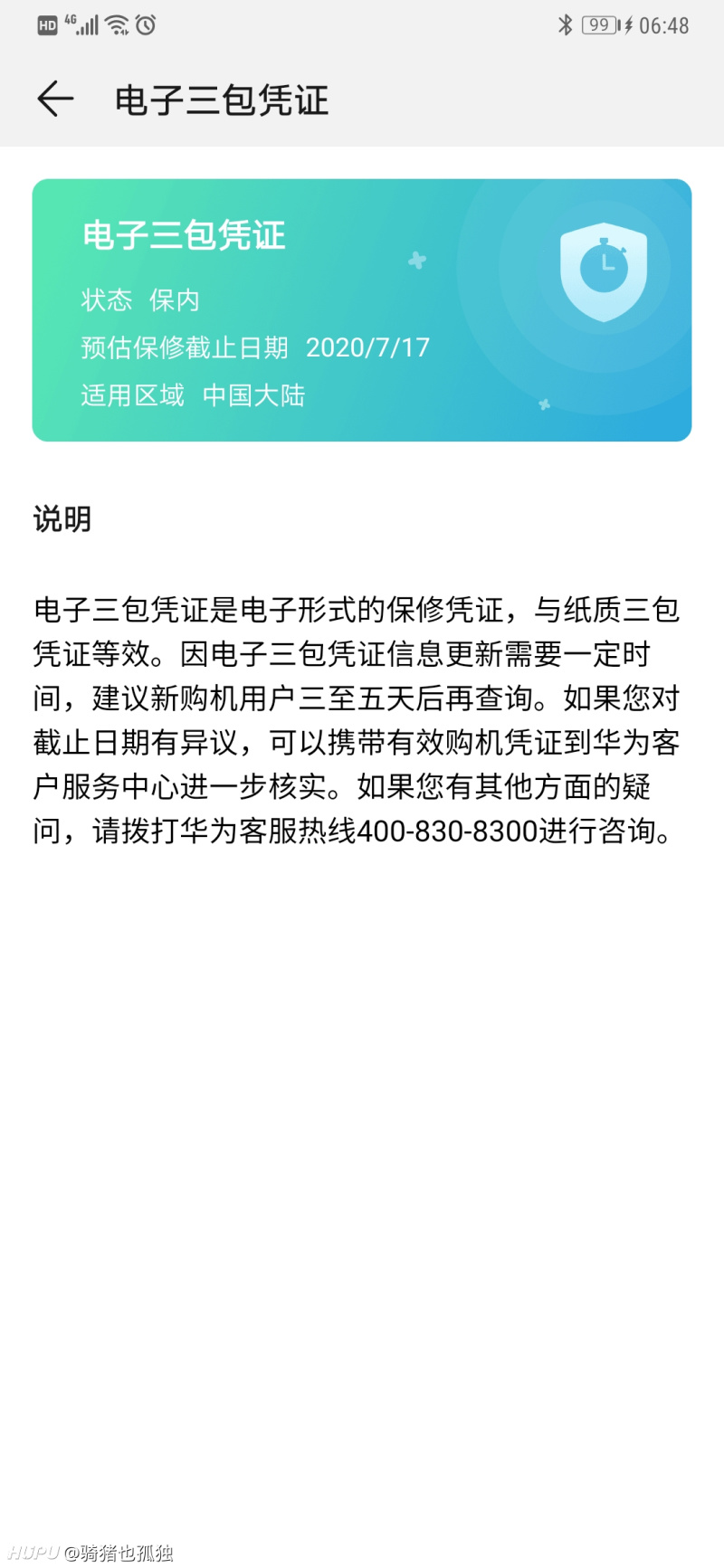Tap the back arrow icon
724x1568 pixels.
pyautogui.click(x=54, y=98)
